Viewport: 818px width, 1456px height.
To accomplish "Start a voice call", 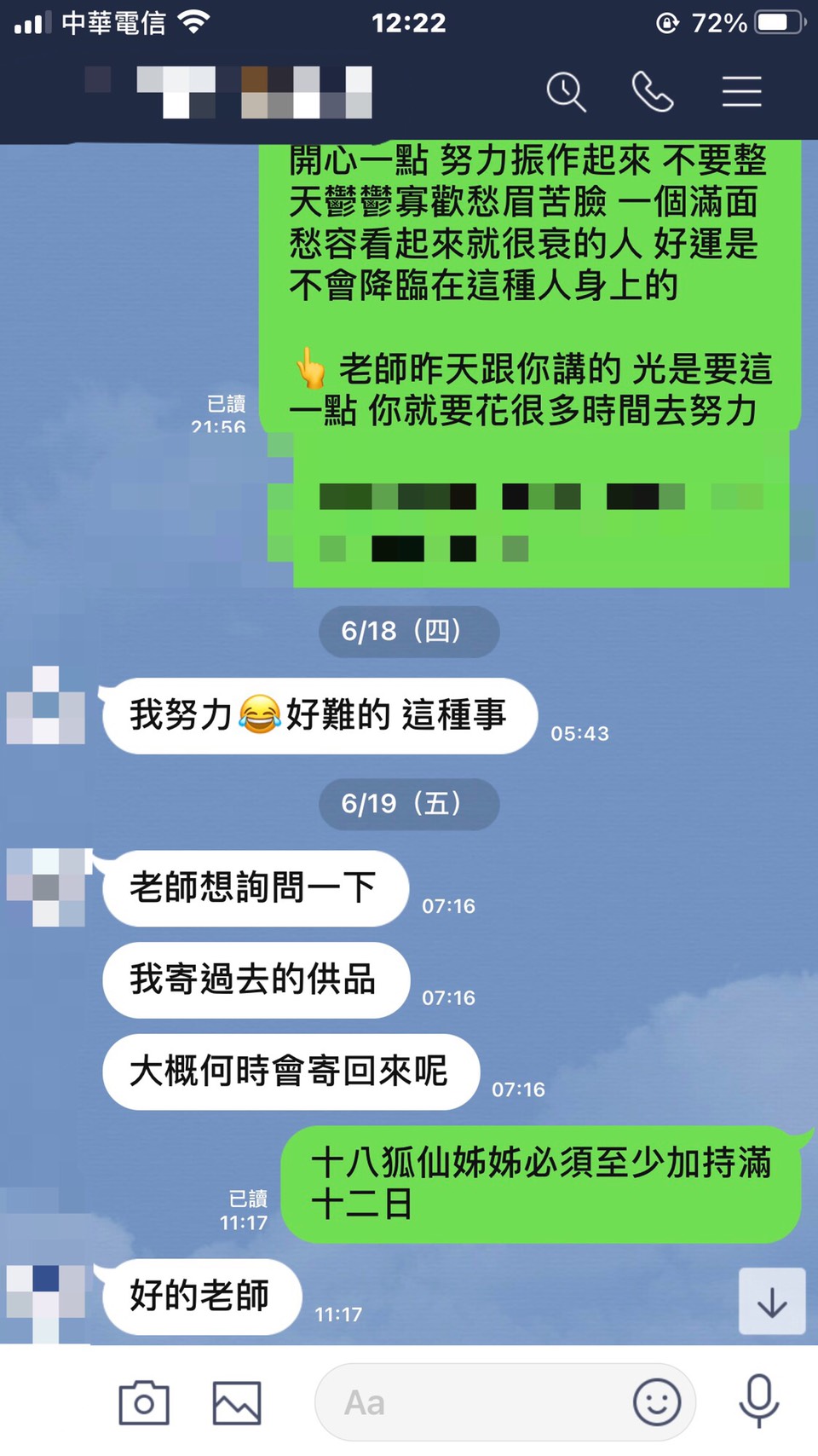I will [653, 92].
